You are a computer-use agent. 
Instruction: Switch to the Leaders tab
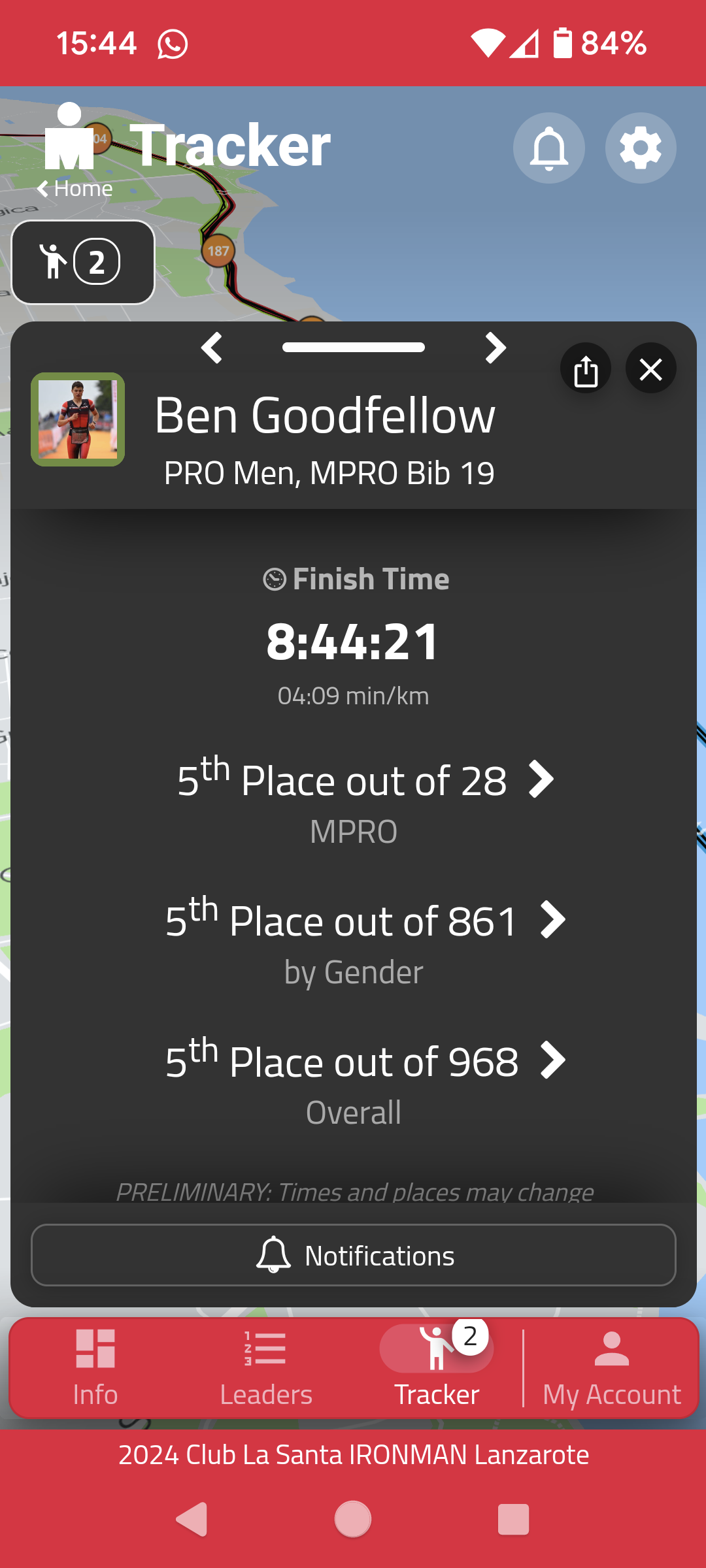click(x=266, y=1368)
